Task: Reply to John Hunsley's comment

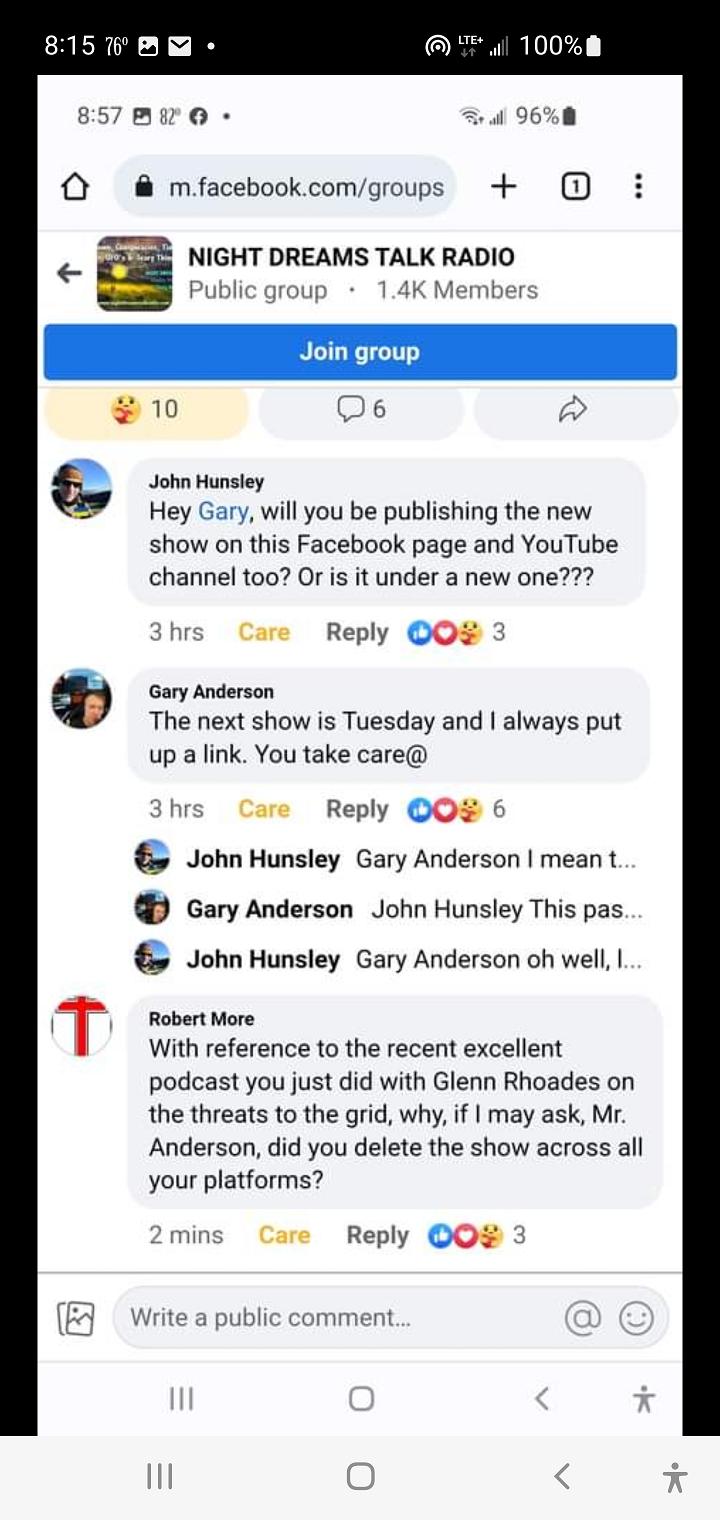Action: click(357, 633)
